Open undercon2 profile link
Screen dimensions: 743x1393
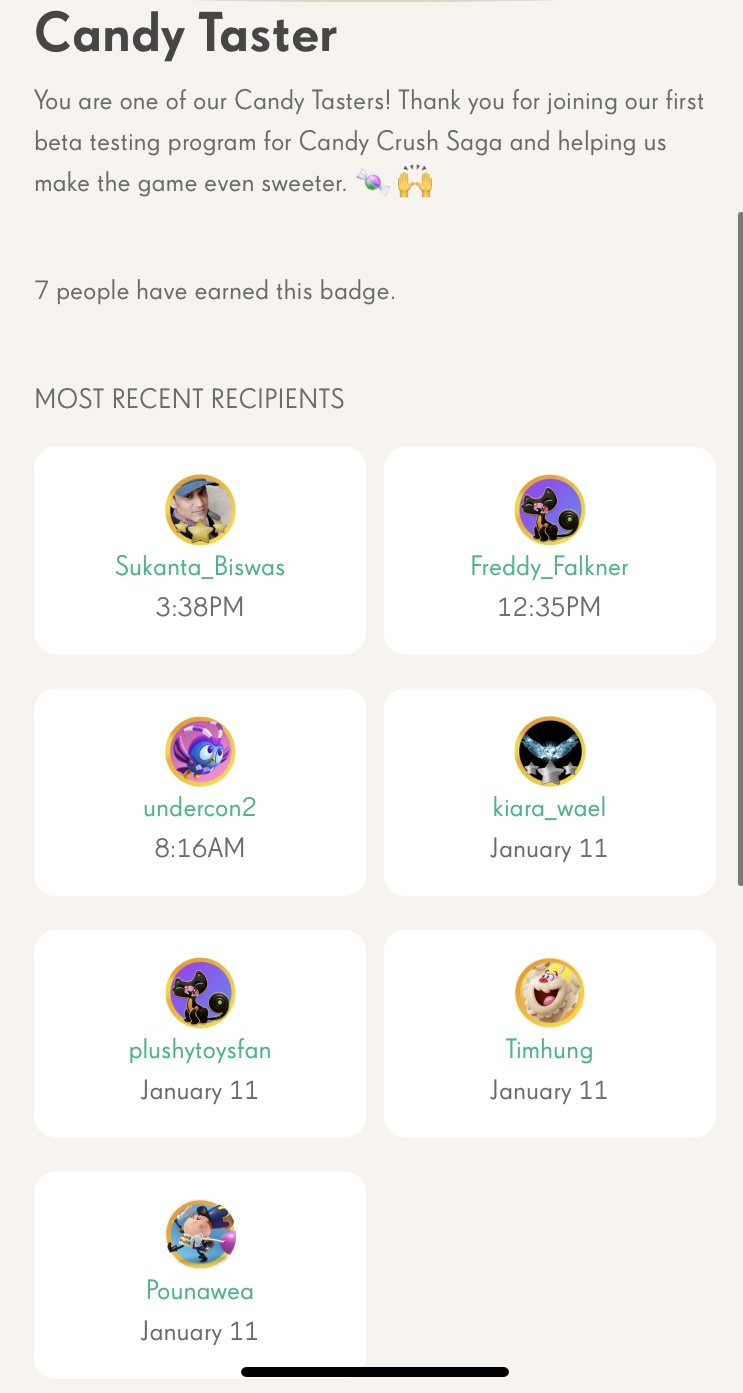coord(200,808)
